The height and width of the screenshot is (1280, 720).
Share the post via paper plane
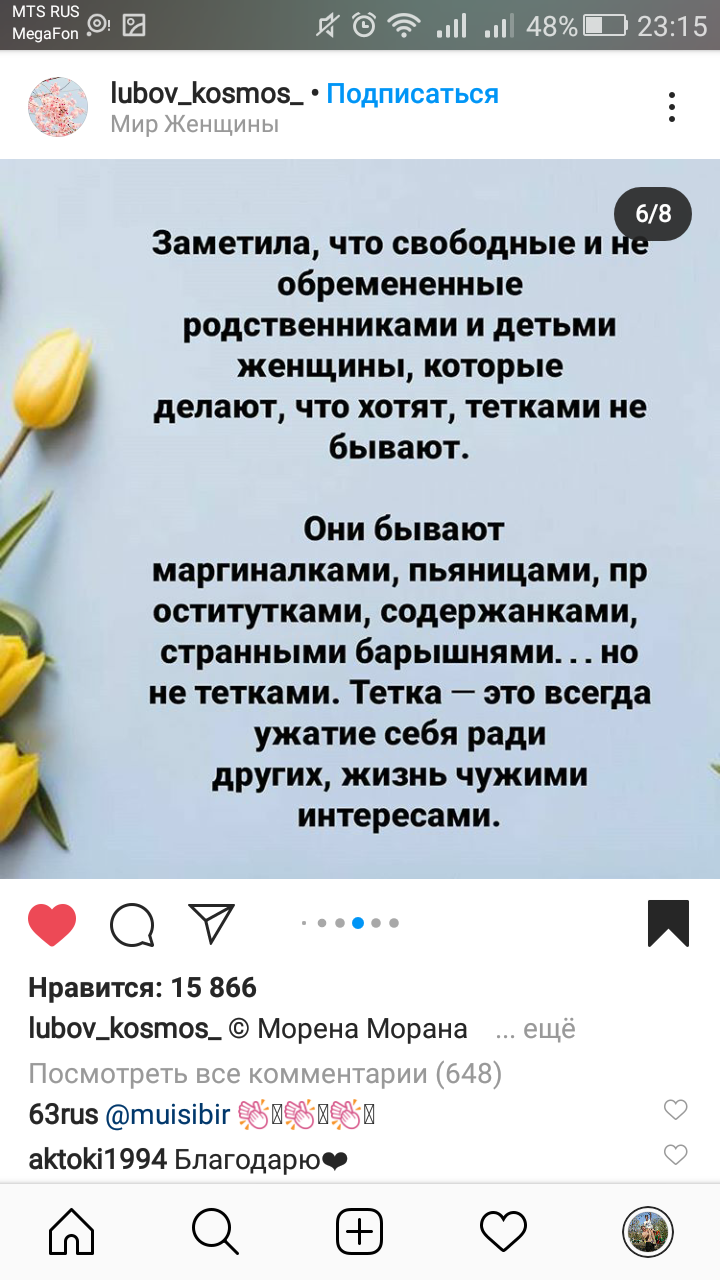(212, 924)
